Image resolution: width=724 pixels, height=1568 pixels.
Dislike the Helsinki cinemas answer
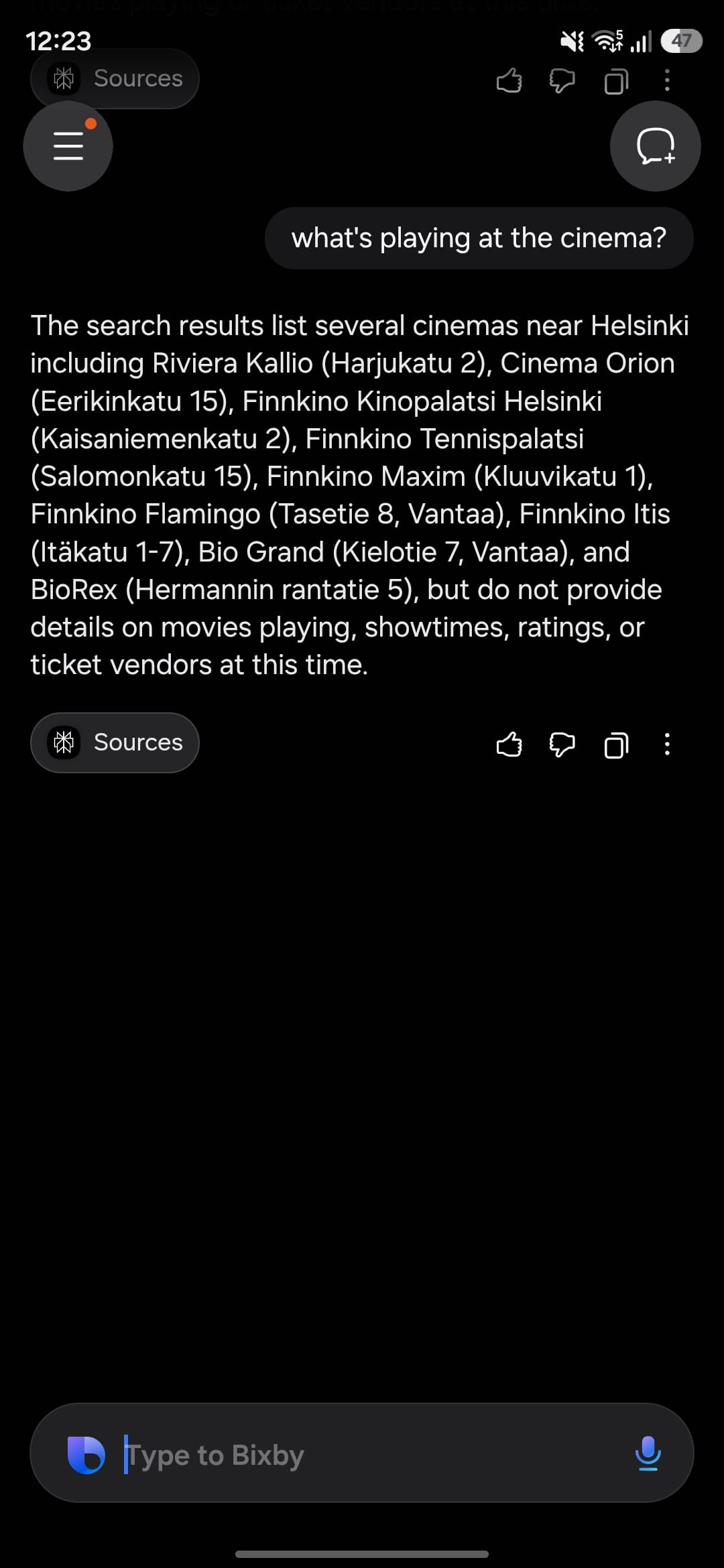point(562,744)
